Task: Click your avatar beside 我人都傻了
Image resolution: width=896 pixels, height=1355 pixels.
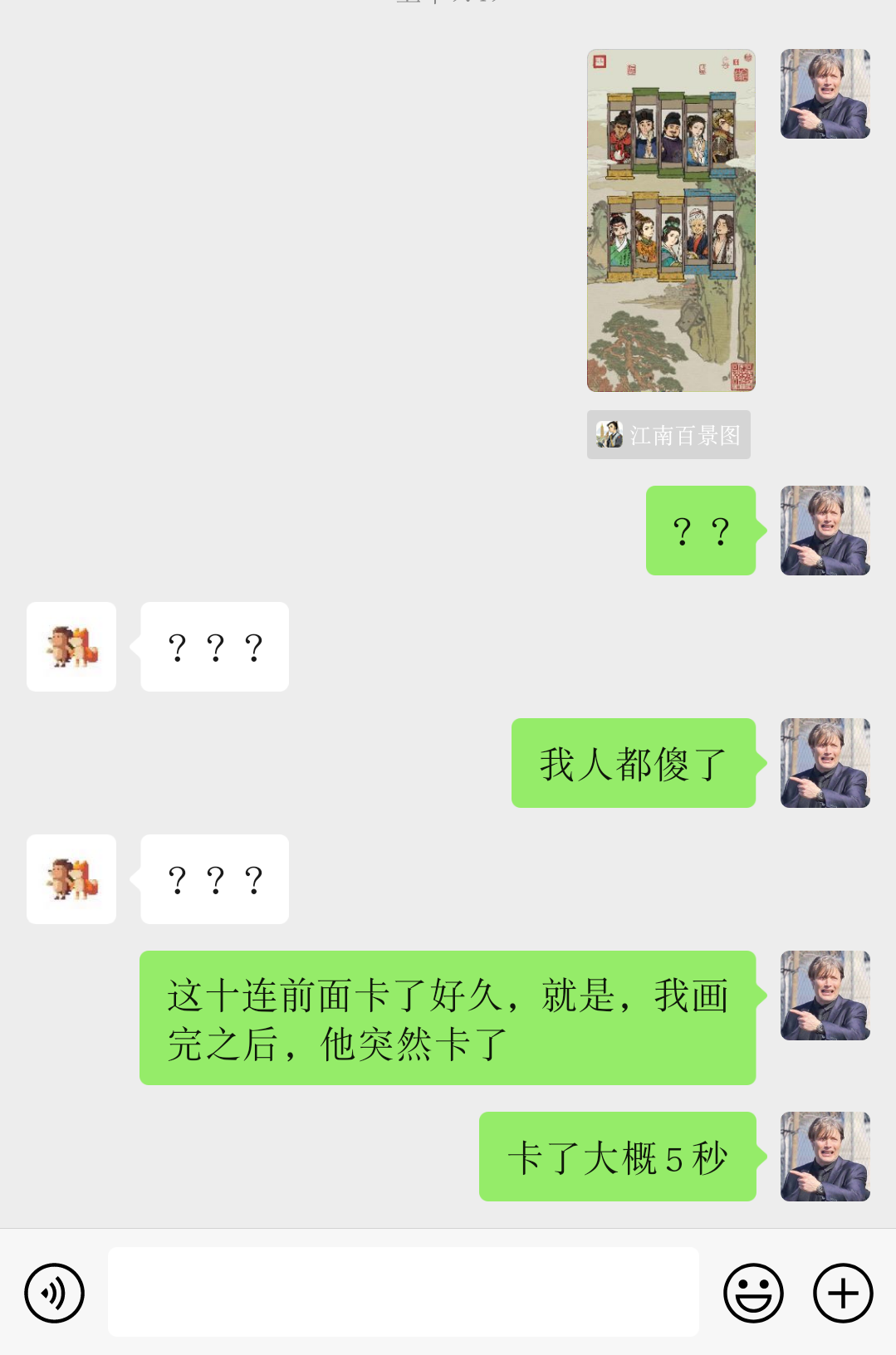Action: point(825,764)
